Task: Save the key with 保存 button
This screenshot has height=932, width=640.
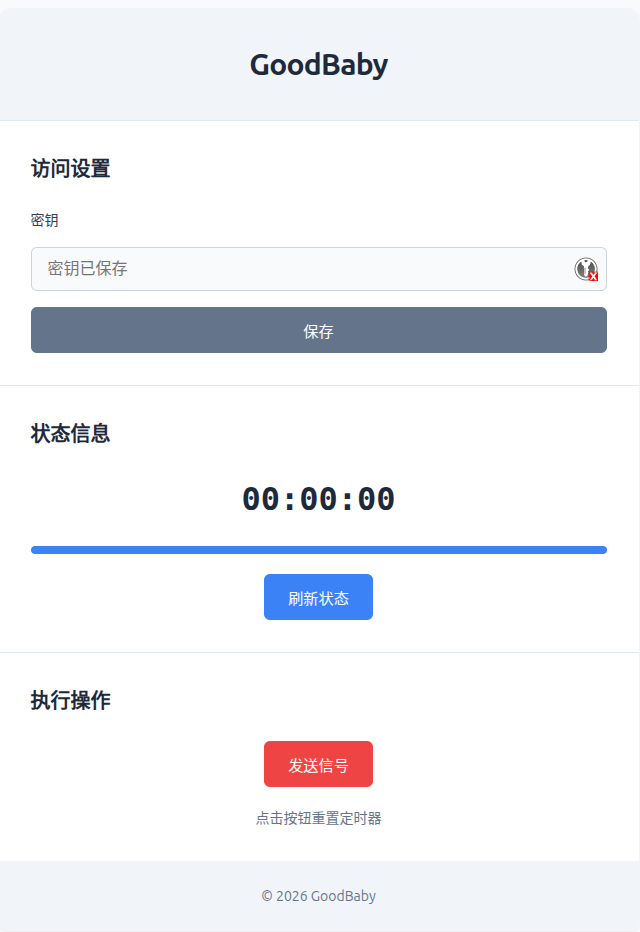Action: pos(318,330)
